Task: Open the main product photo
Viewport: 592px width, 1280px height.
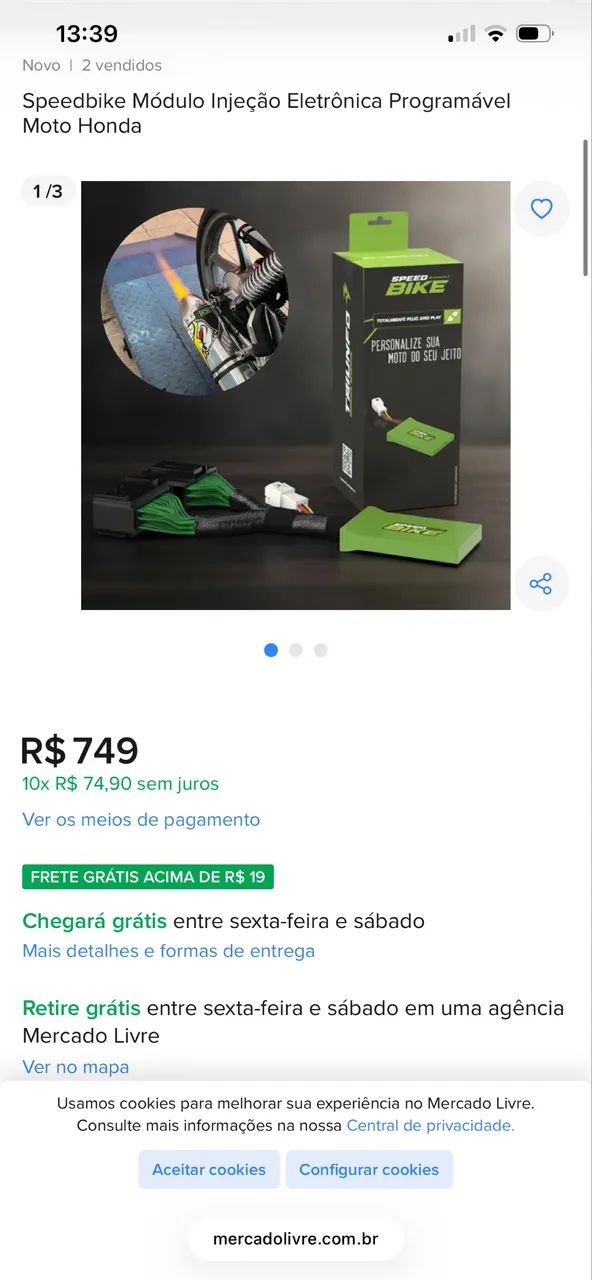Action: [x=296, y=395]
